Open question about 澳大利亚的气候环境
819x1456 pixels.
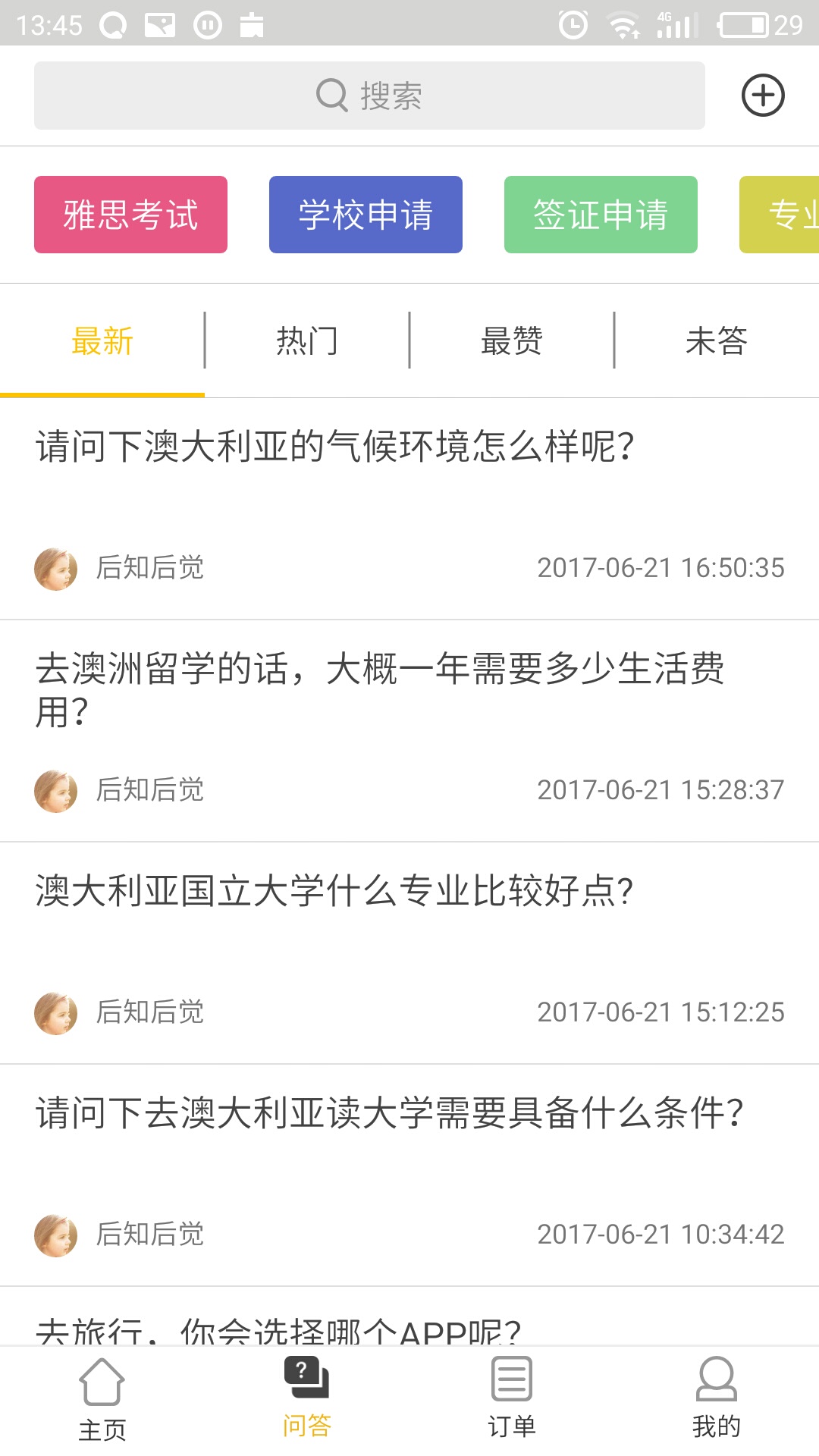click(x=335, y=446)
